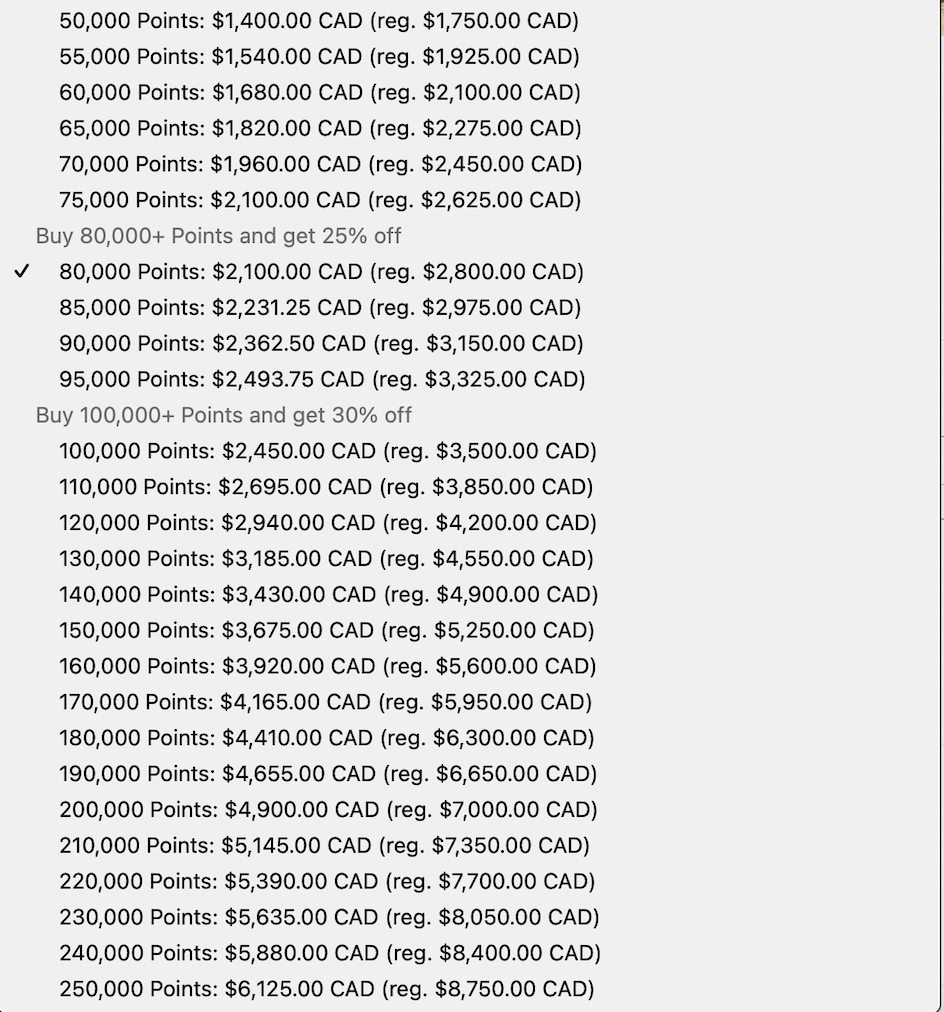
Task: Choose 110,000 Points for $2,695.00 CAD
Action: tap(326, 487)
